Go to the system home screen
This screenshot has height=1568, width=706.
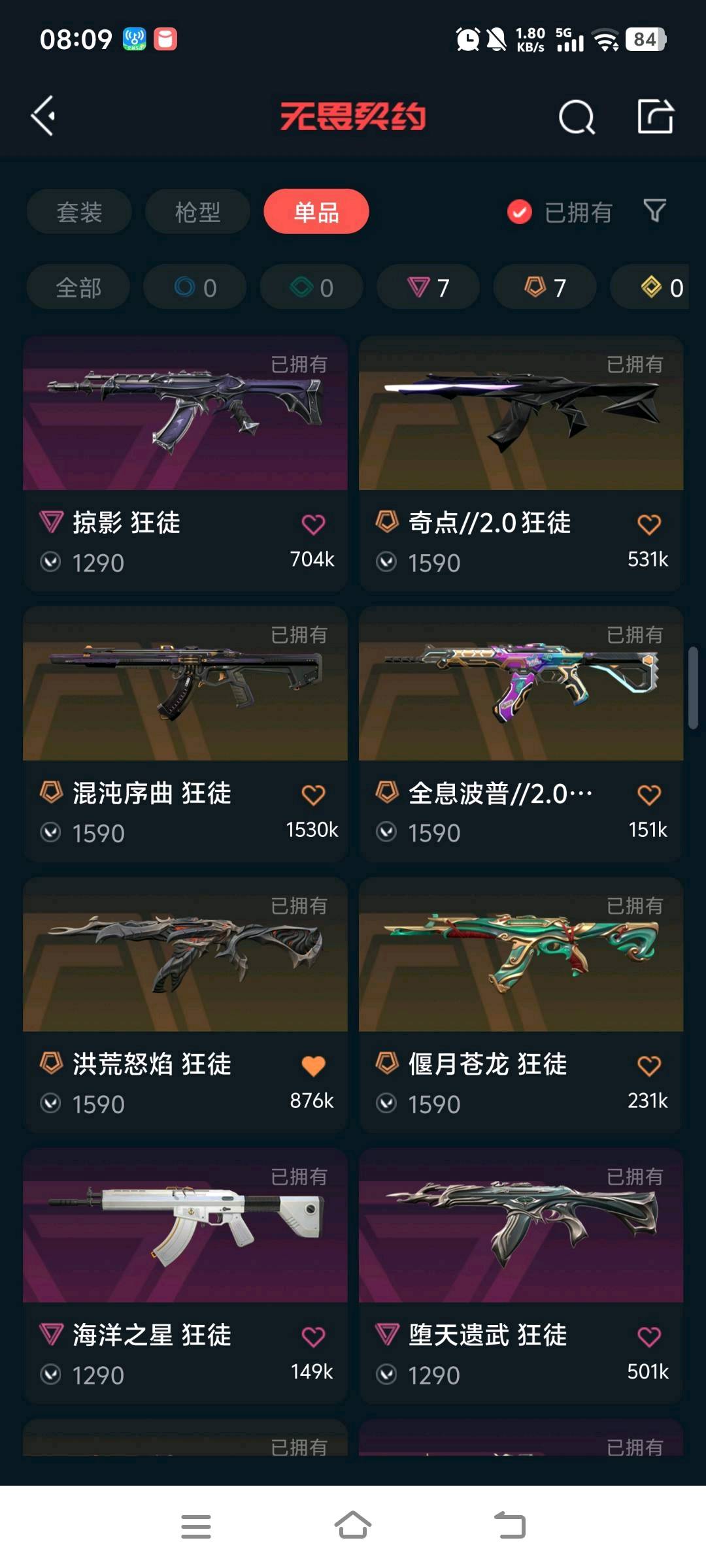[x=353, y=1526]
